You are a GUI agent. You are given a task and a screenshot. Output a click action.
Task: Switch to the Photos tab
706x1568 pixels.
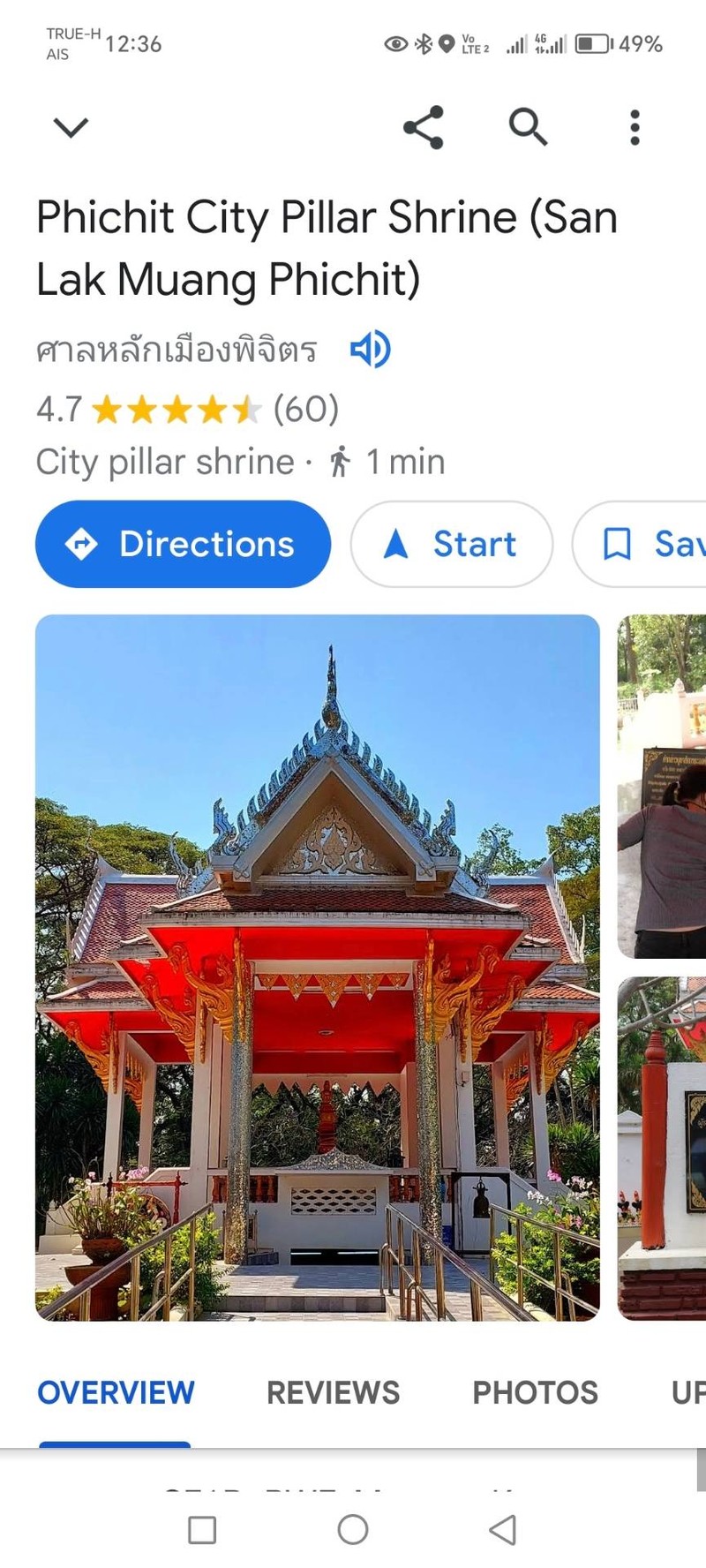pyautogui.click(x=535, y=1392)
